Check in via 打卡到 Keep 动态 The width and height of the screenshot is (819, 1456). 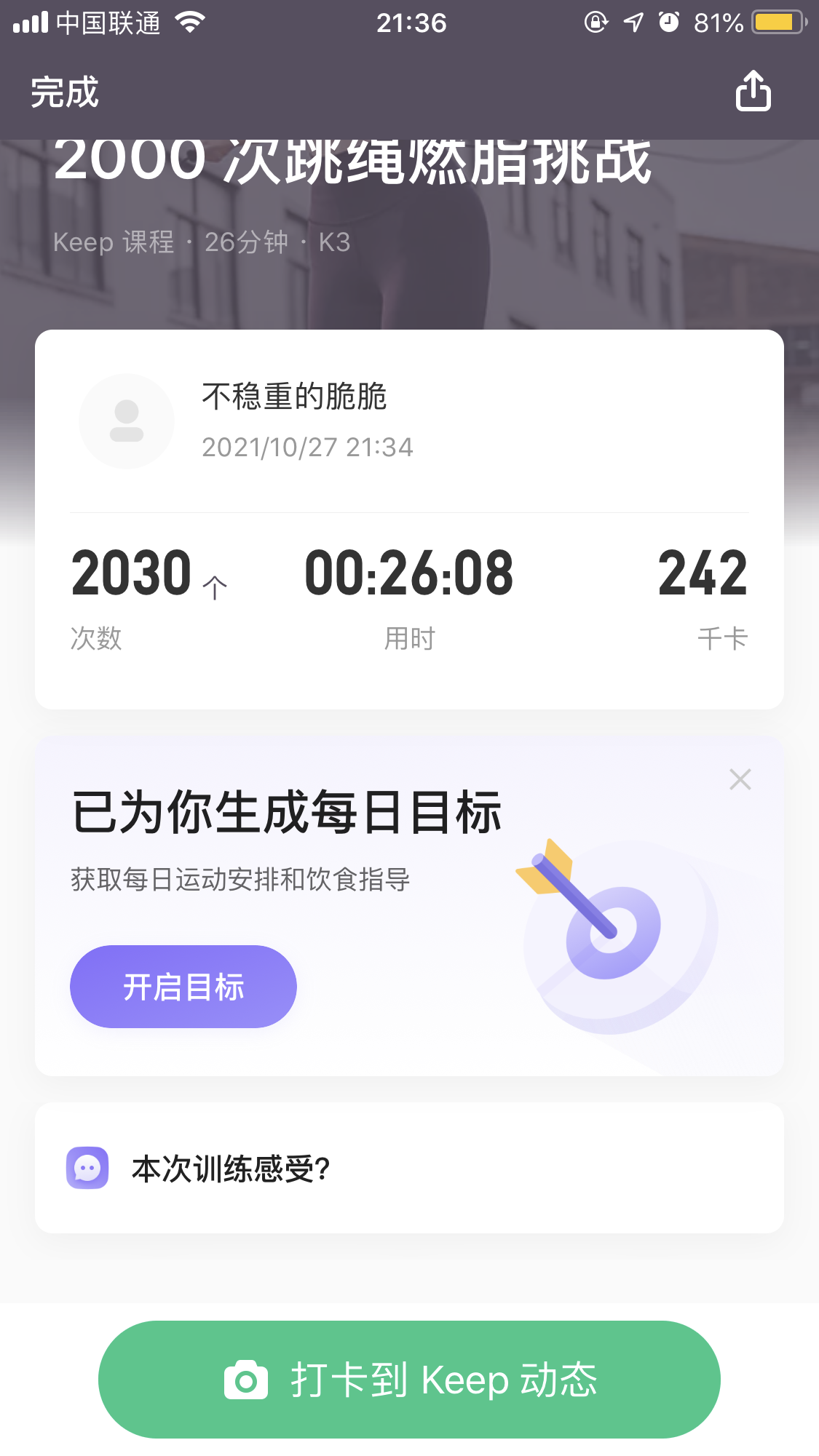(409, 1380)
